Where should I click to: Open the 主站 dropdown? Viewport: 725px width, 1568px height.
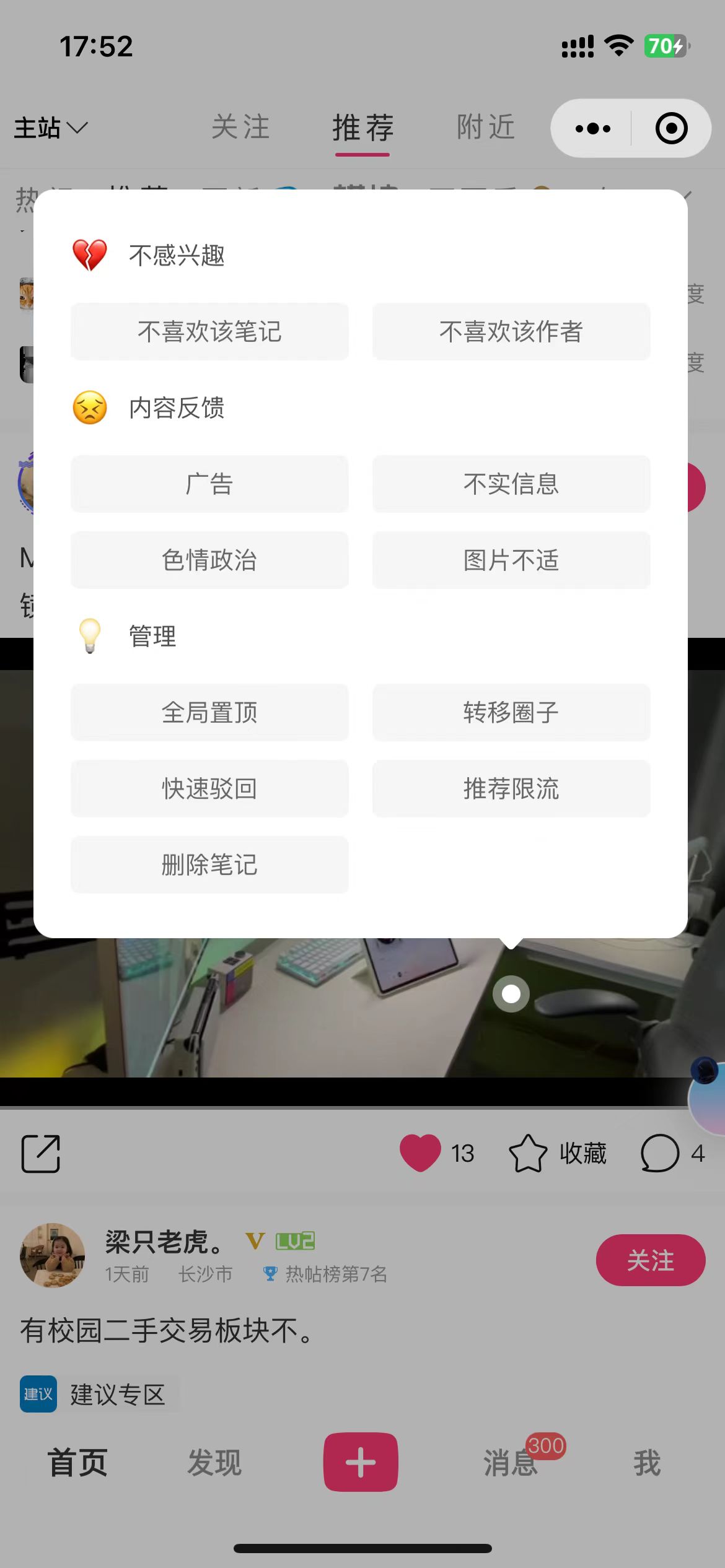[x=51, y=128]
